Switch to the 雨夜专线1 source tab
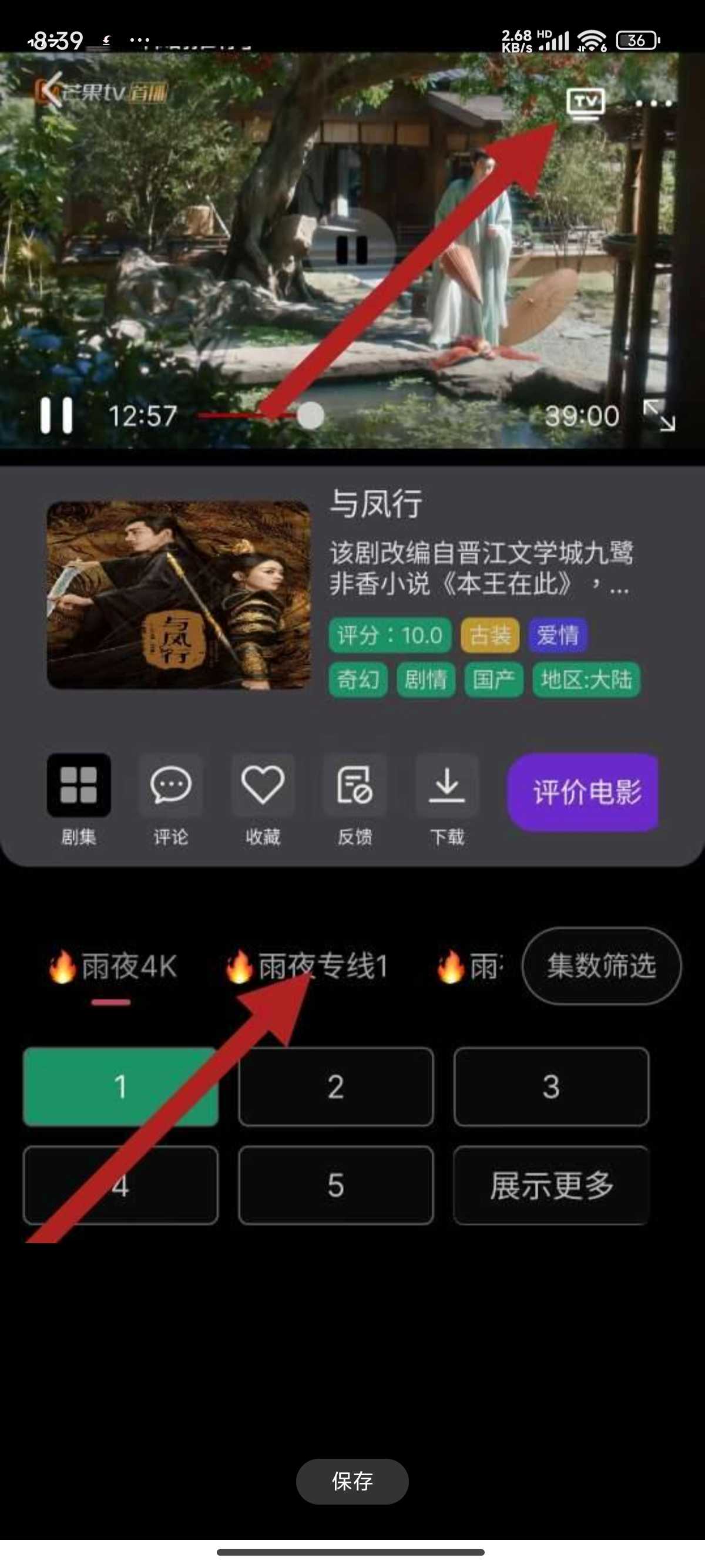Image resolution: width=705 pixels, height=1568 pixels. 307,966
